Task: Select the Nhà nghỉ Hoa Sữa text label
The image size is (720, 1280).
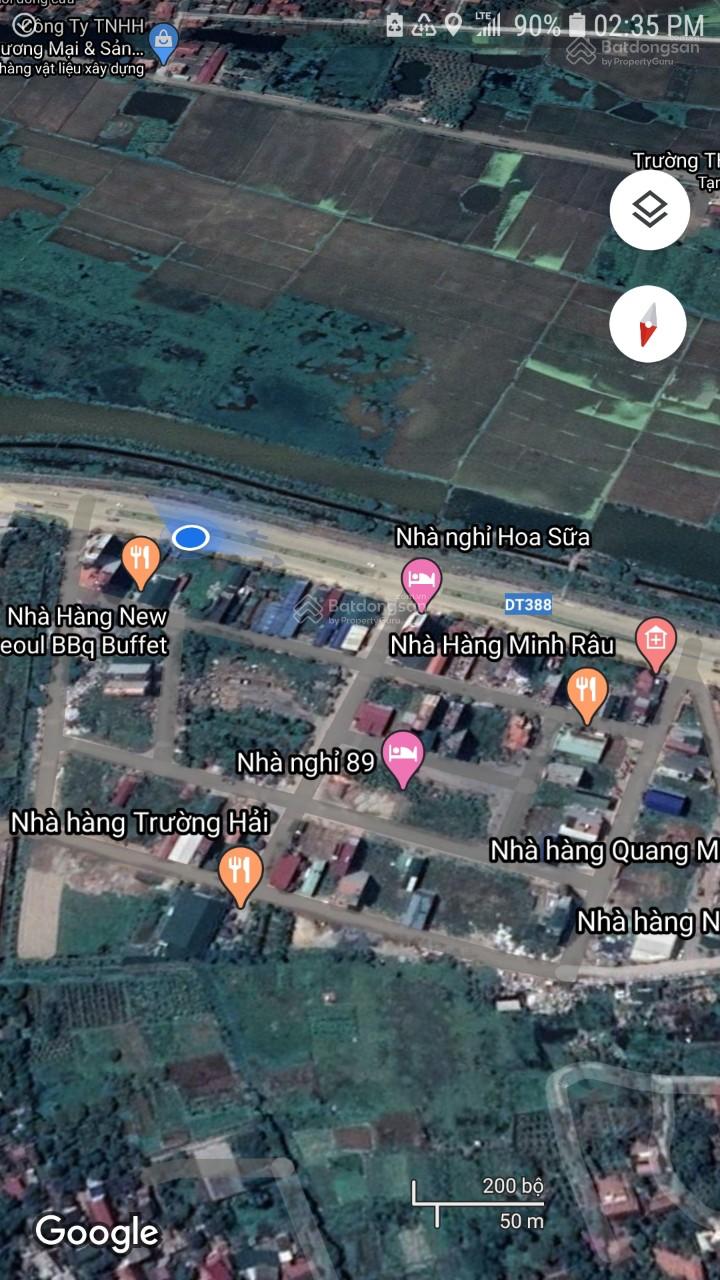Action: pos(494,538)
